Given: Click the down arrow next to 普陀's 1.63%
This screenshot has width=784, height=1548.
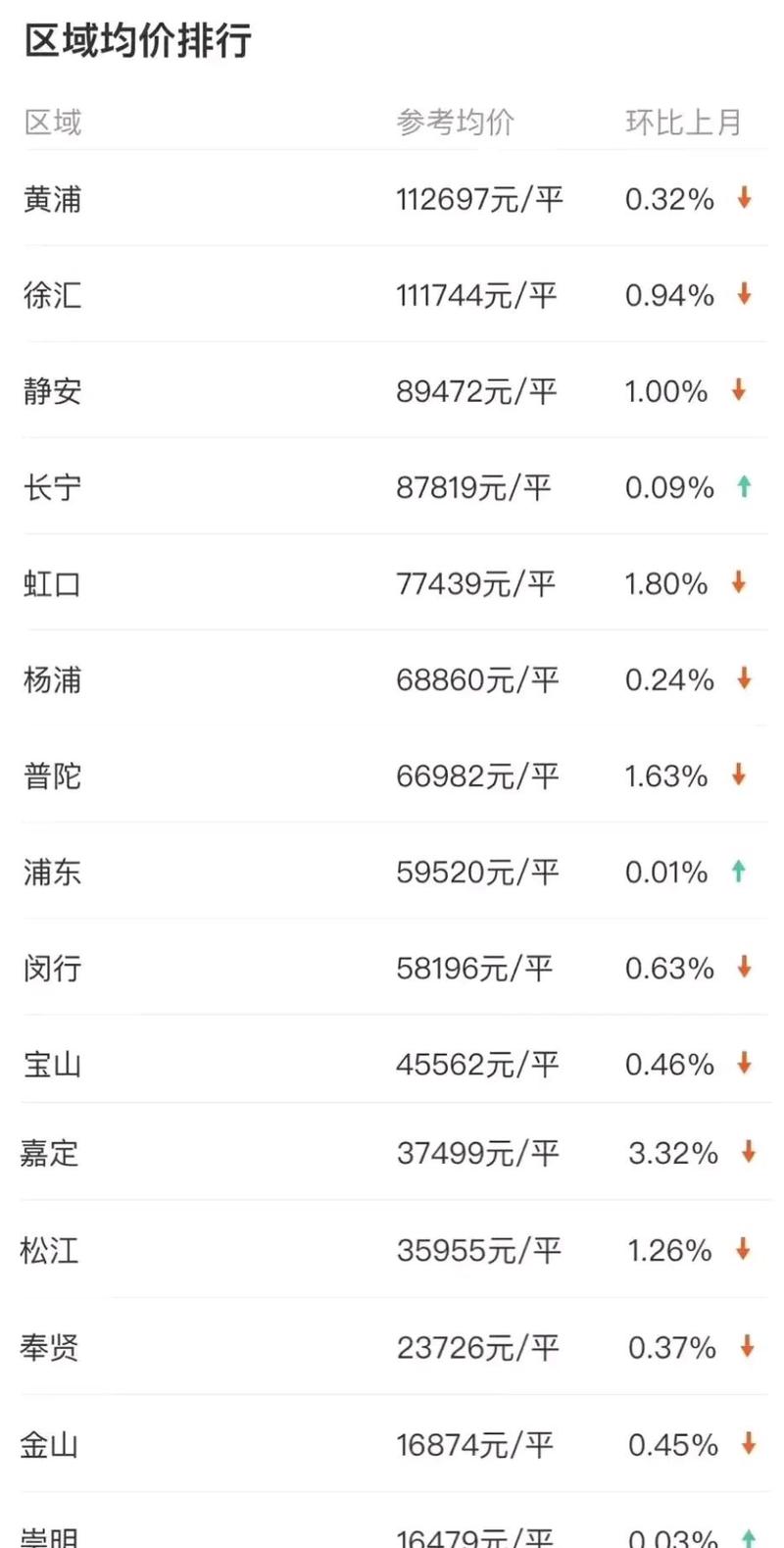Looking at the screenshot, I should pyautogui.click(x=743, y=775).
